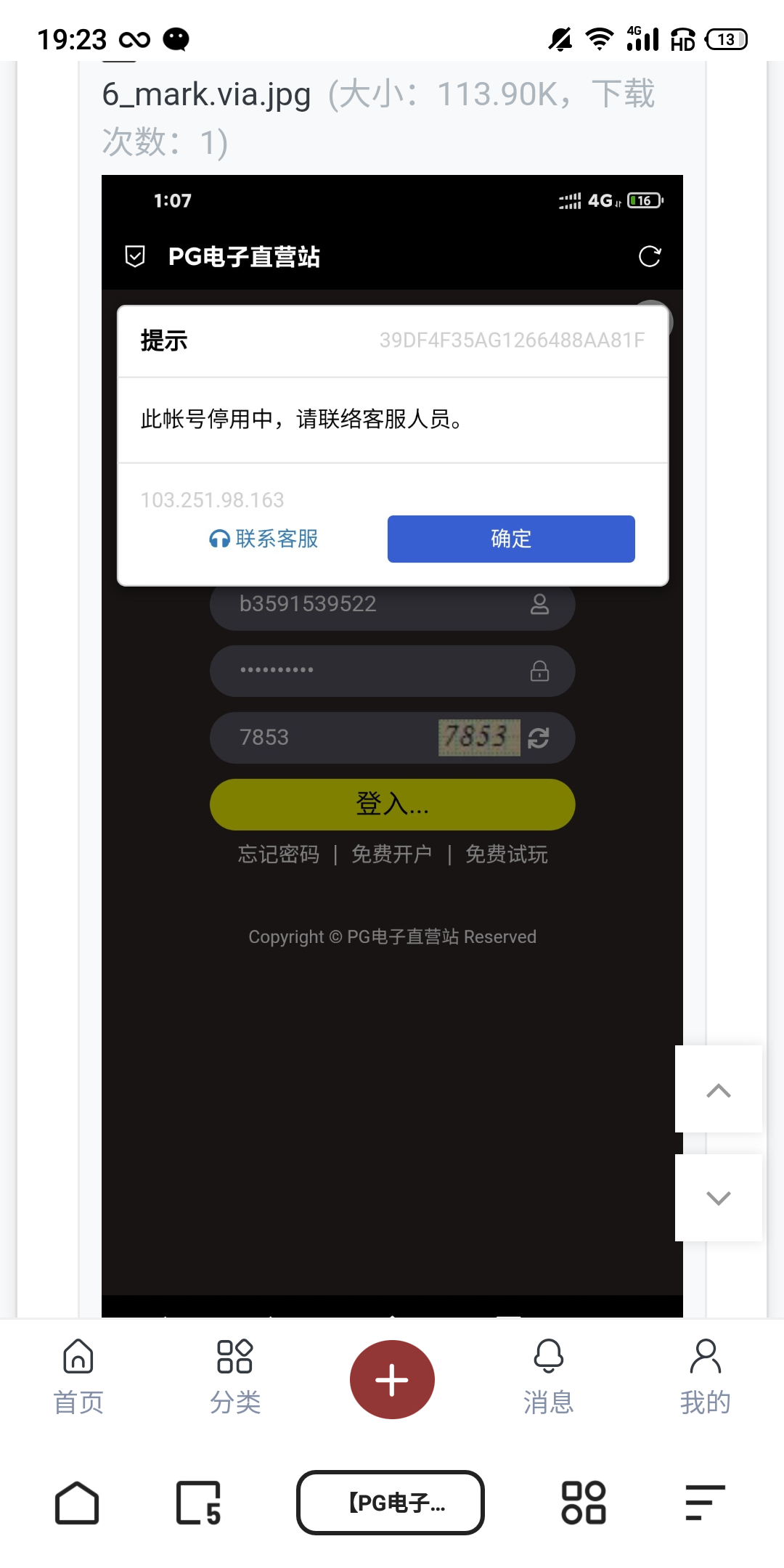Create a new post with the plus button

pos(392,1379)
